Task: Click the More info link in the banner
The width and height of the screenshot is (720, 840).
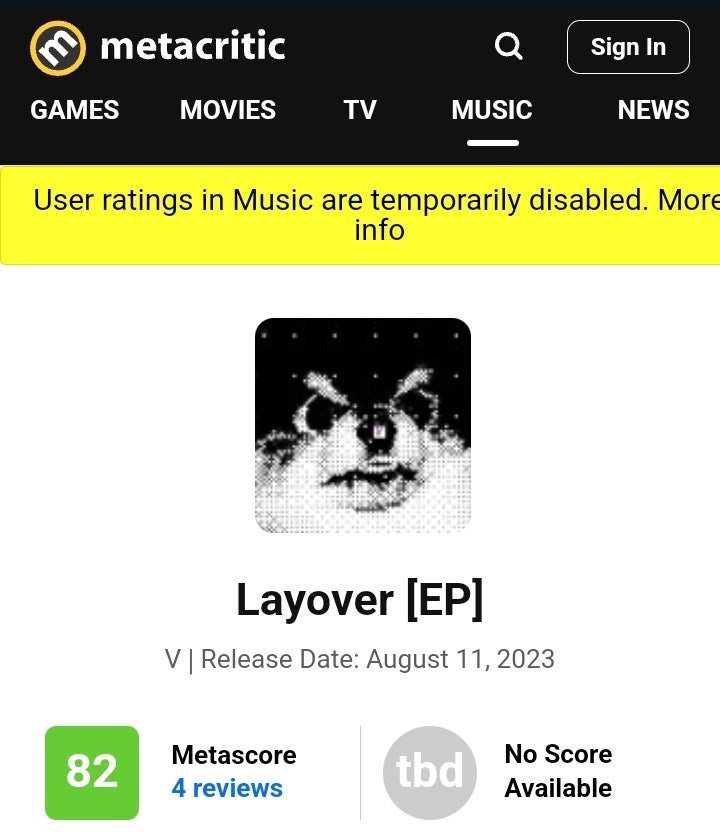Action: [x=378, y=230]
